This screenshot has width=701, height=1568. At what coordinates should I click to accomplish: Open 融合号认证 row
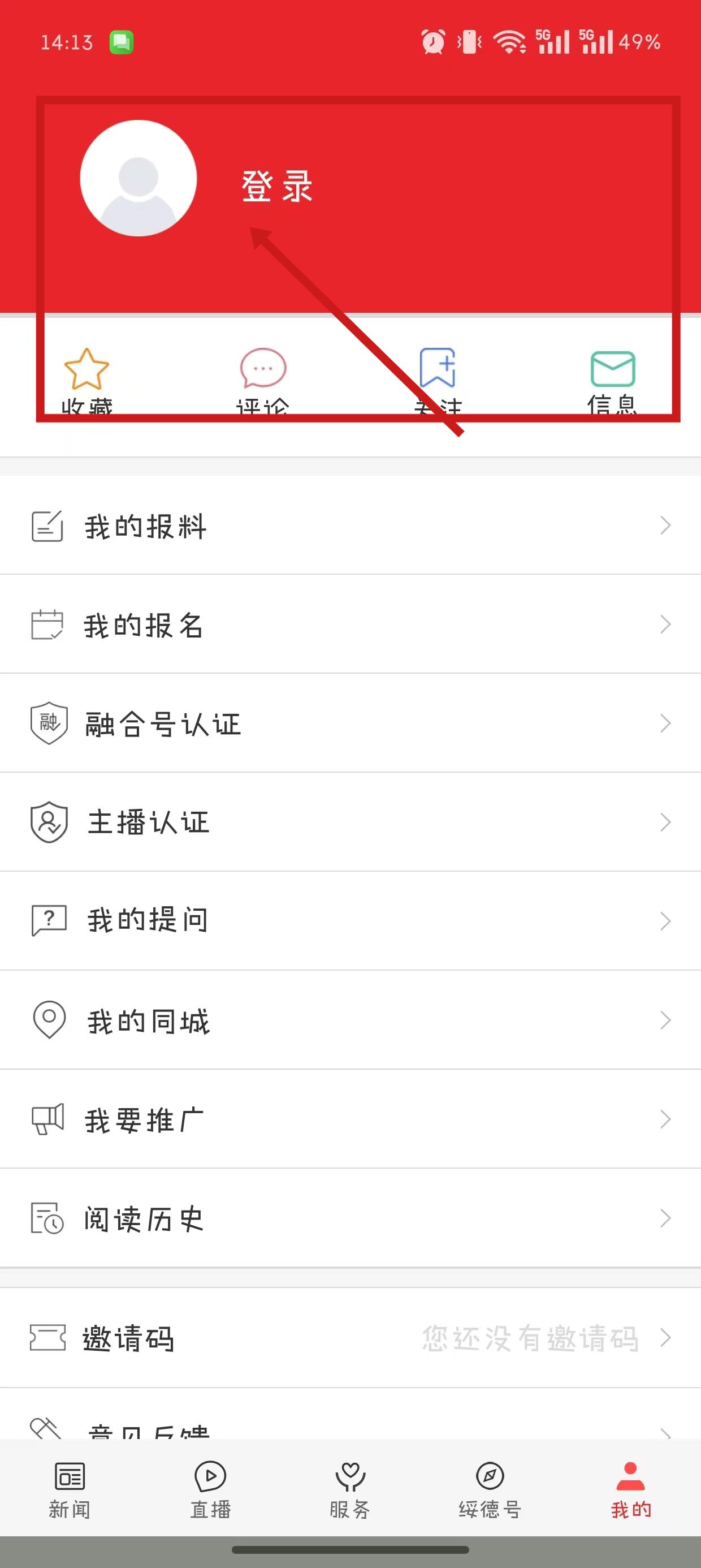[350, 723]
